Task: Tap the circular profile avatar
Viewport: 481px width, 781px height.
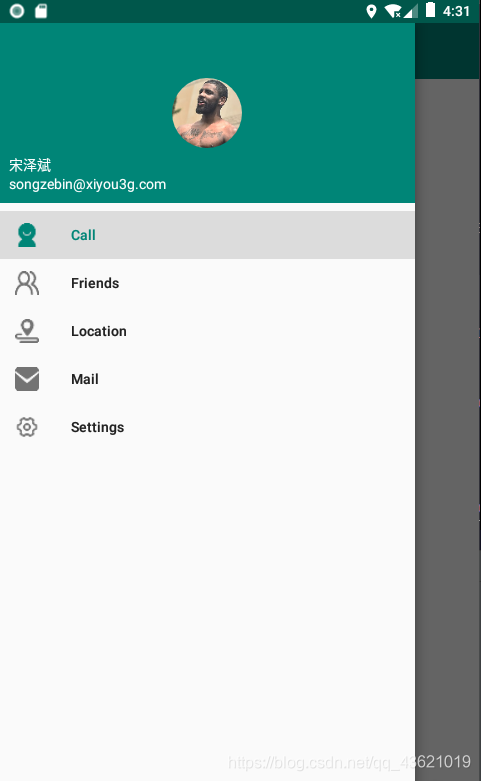Action: [207, 113]
